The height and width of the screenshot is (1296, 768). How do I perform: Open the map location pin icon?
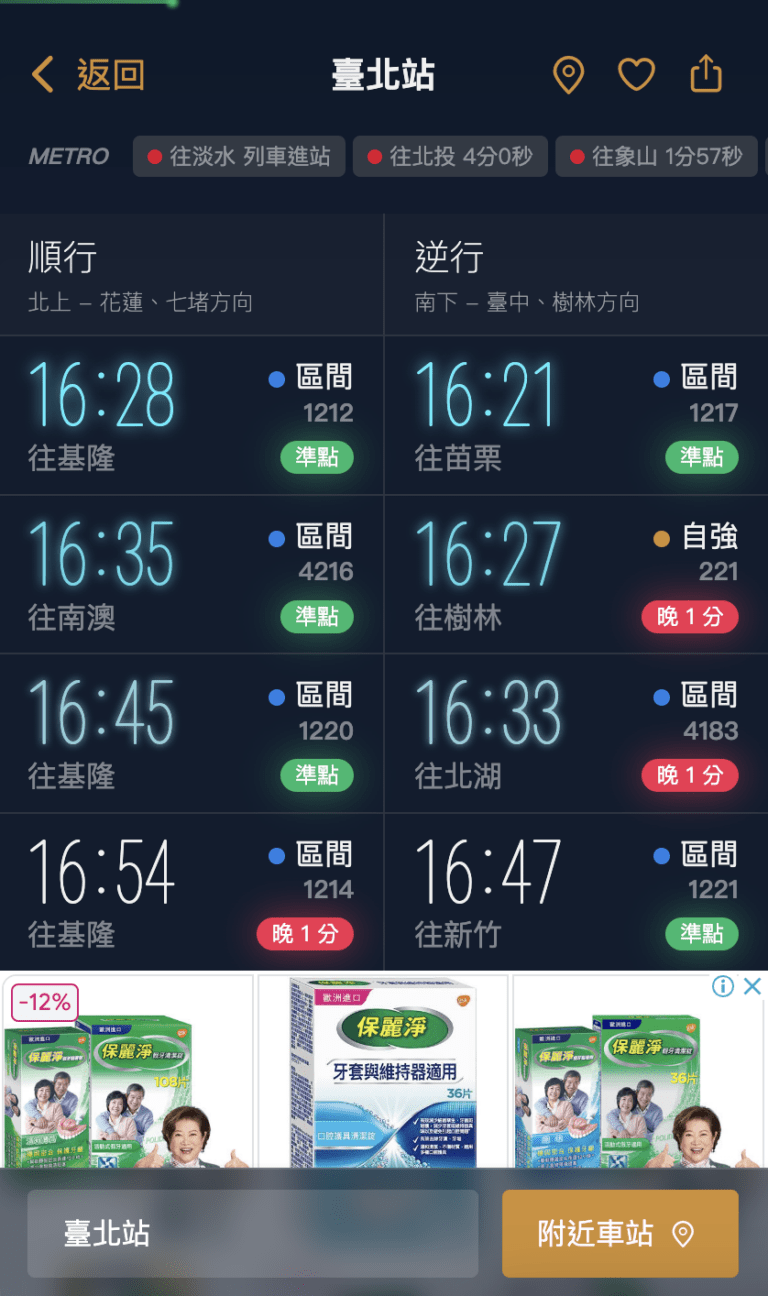tap(568, 75)
